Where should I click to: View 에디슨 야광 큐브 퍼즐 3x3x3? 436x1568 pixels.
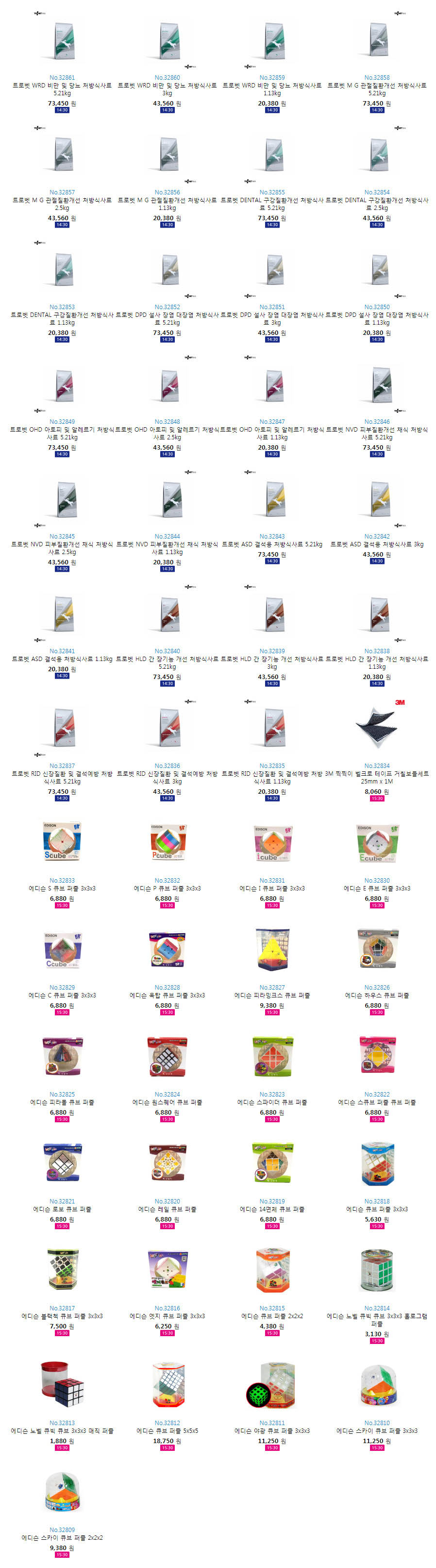(x=272, y=1431)
